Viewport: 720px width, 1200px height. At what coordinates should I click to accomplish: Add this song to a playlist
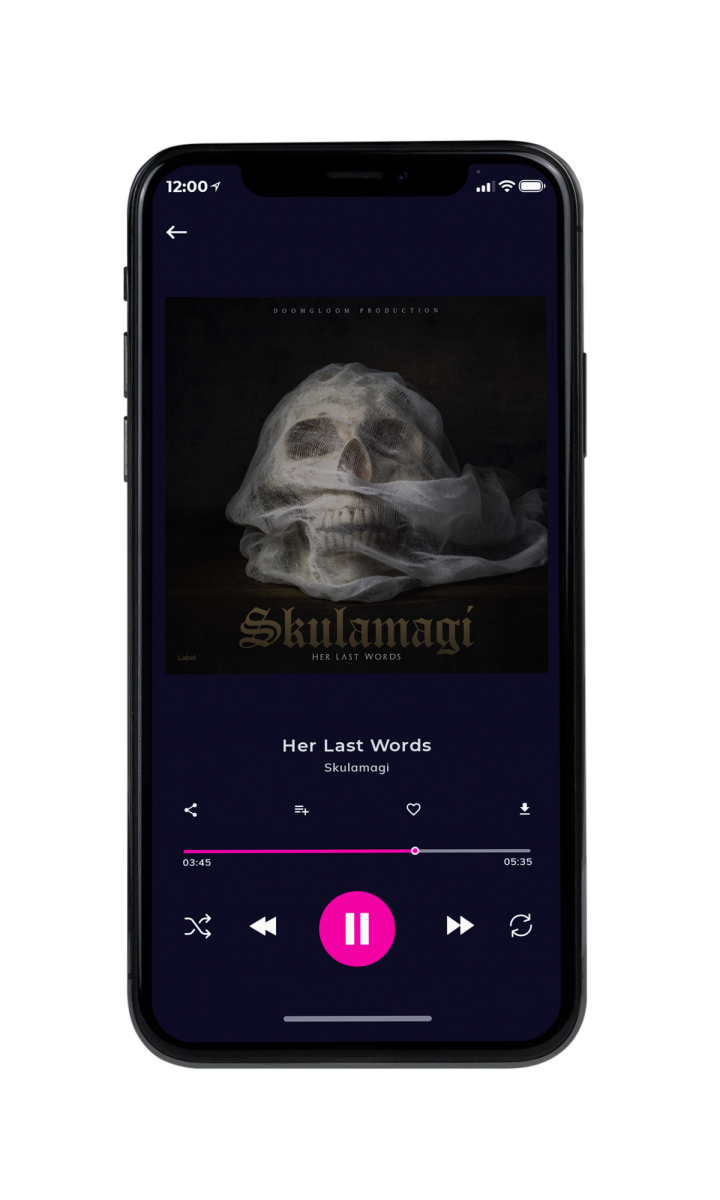tap(301, 810)
